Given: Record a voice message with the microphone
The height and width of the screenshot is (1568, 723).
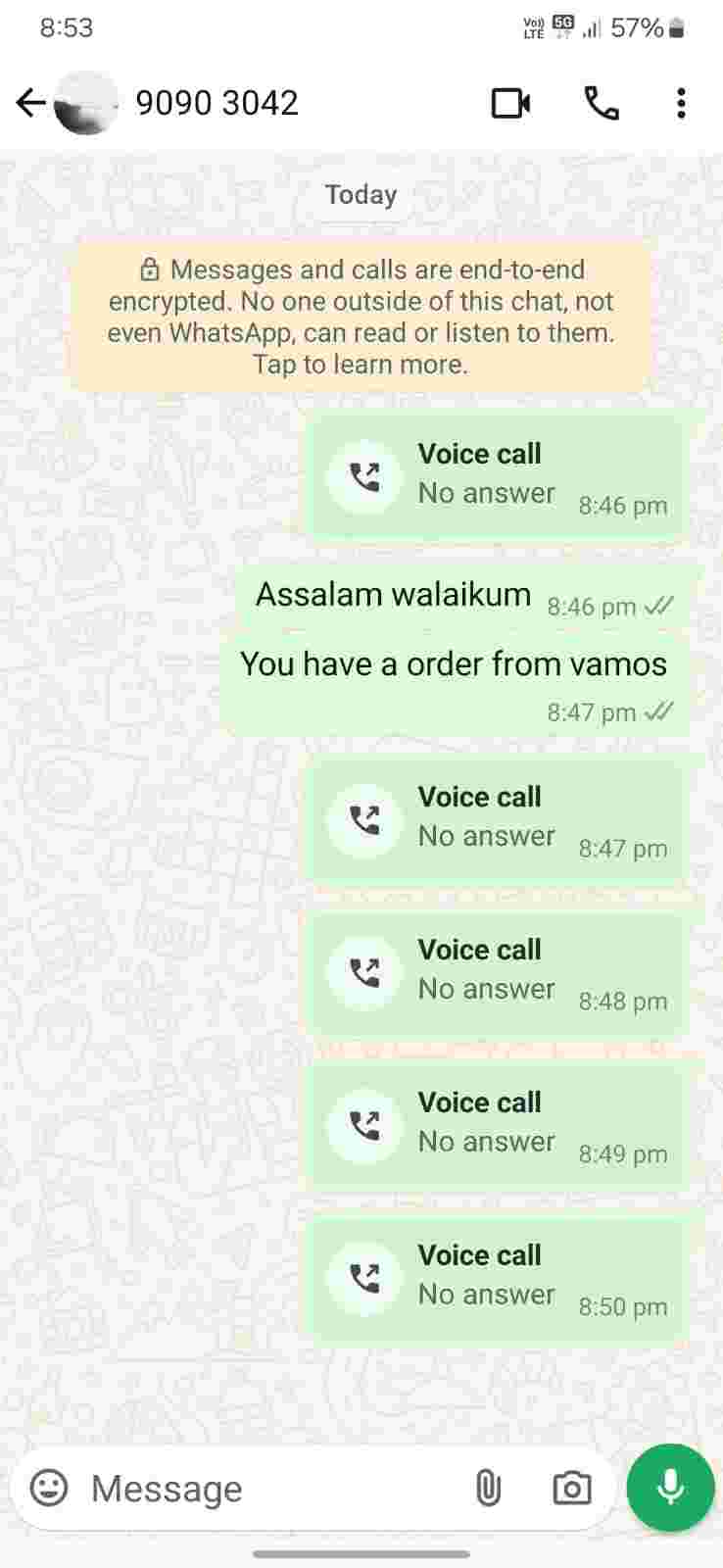Looking at the screenshot, I should [671, 1487].
